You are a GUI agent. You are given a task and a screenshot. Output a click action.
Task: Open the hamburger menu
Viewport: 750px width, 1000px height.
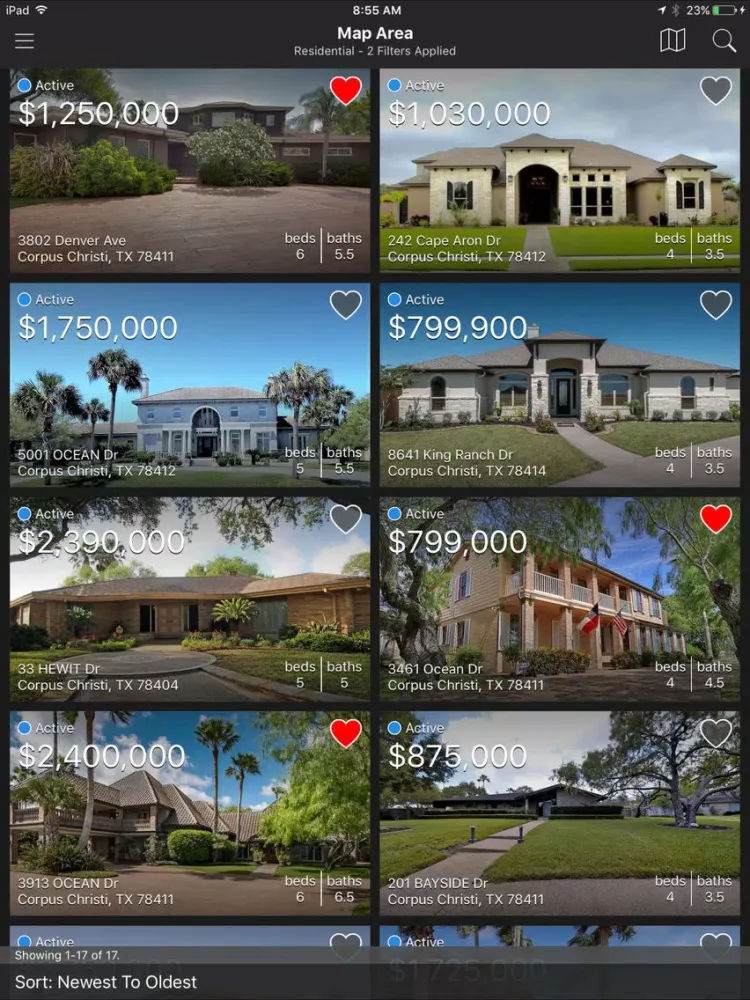(24, 41)
